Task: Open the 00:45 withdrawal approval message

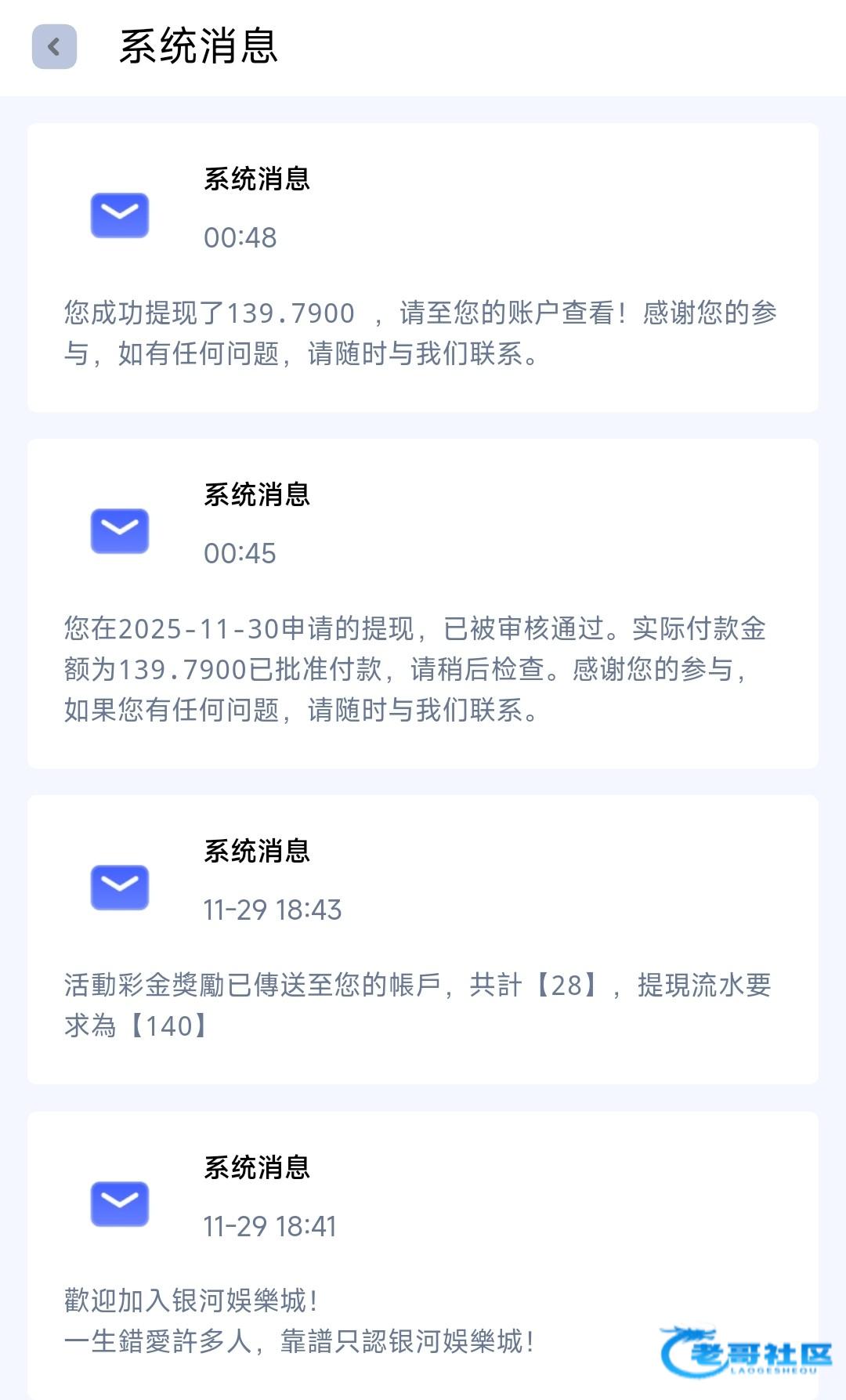Action: pos(423,603)
